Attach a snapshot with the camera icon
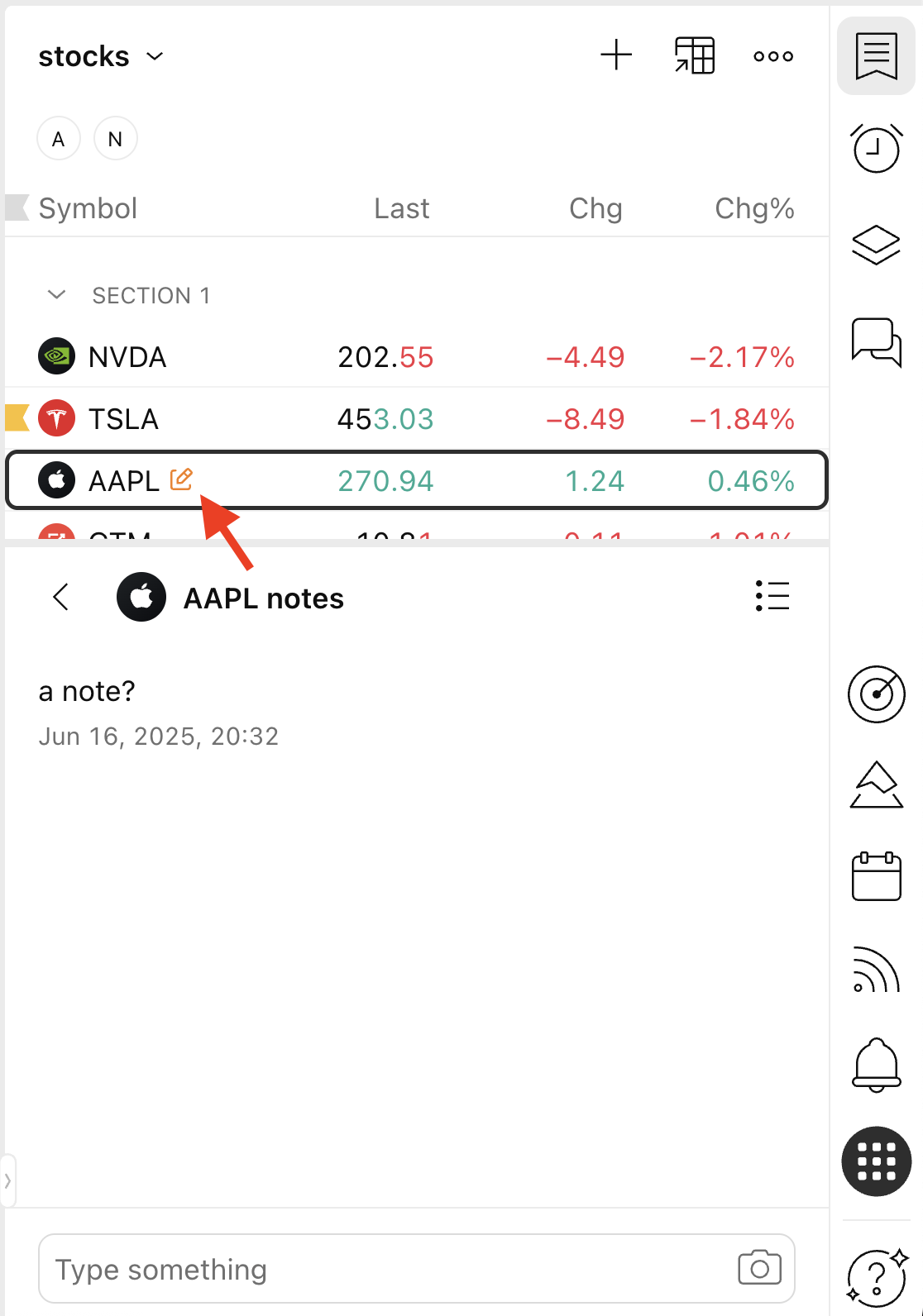Screen dimensions: 923x1316 click(x=759, y=1268)
